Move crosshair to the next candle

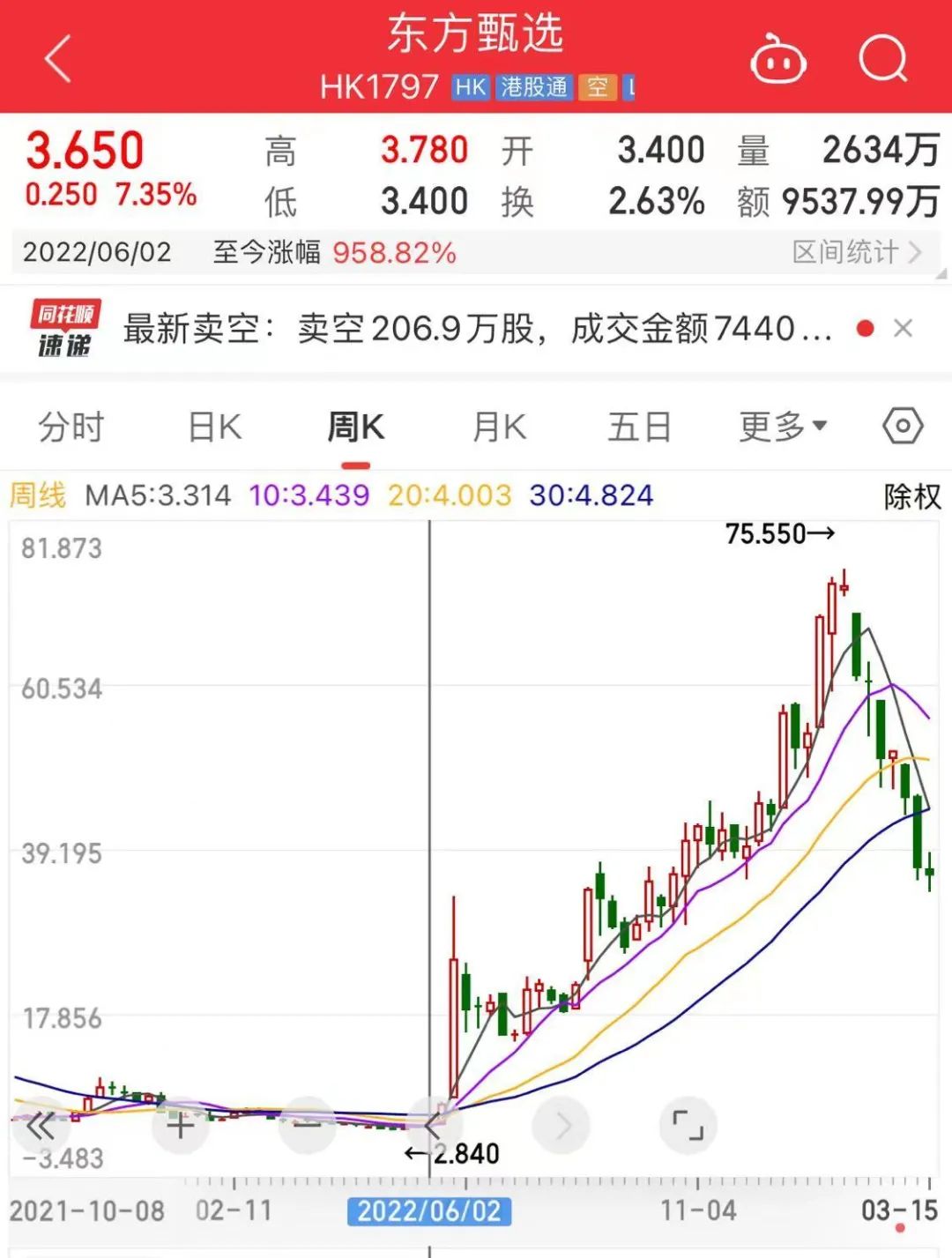point(562,1126)
